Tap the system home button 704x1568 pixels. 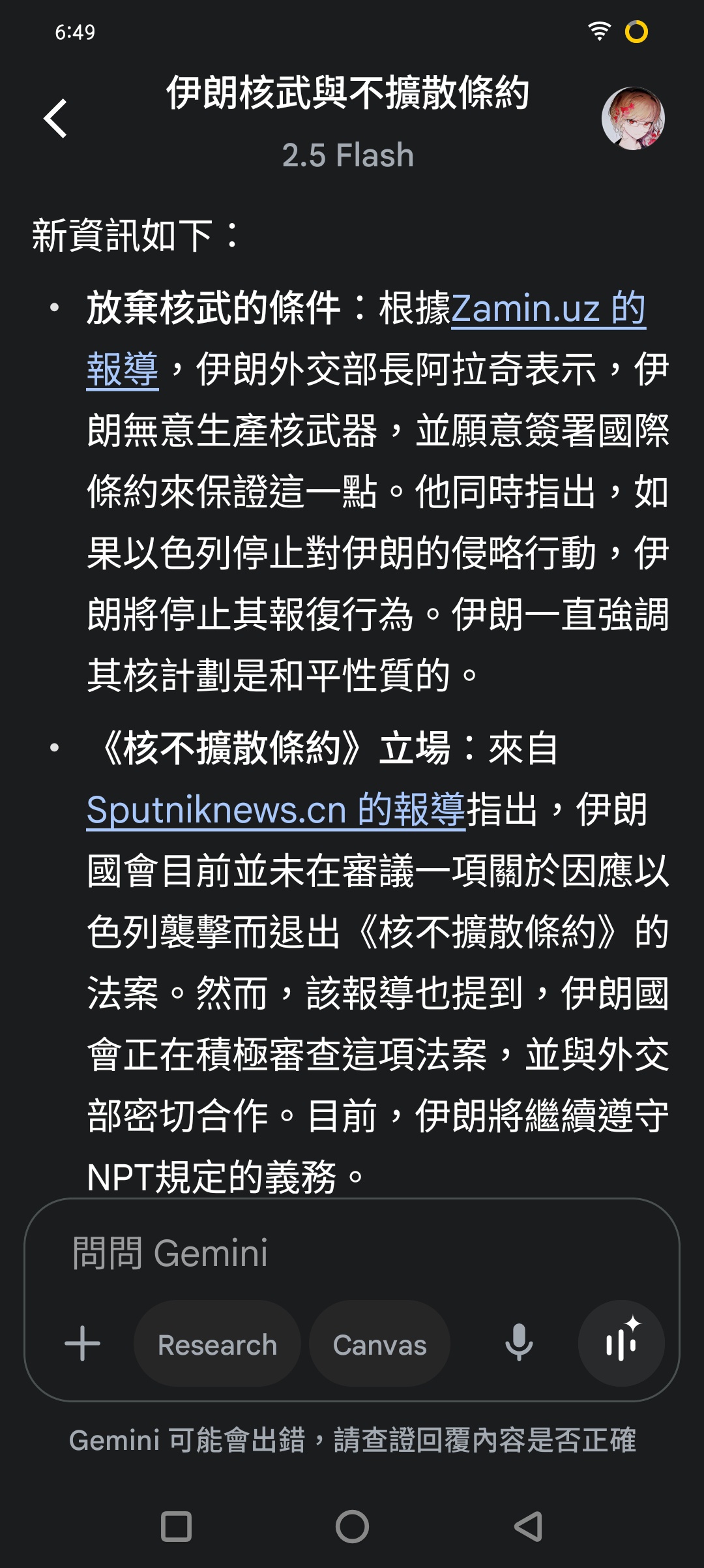(x=352, y=1526)
